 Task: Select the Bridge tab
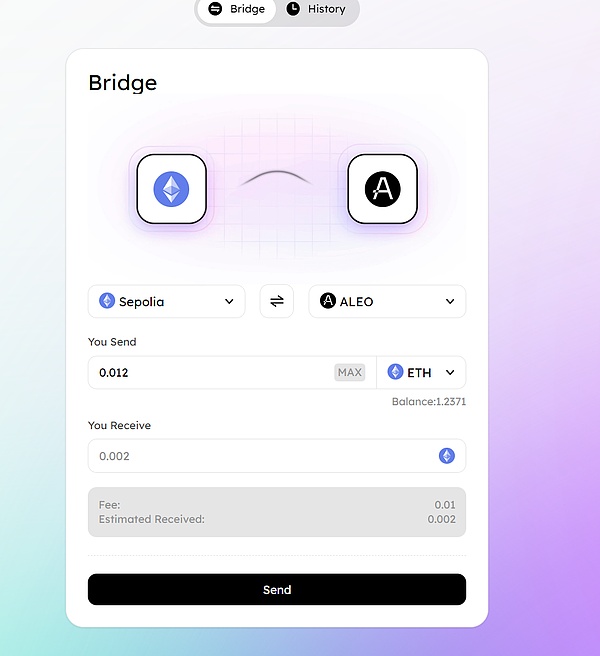[237, 9]
